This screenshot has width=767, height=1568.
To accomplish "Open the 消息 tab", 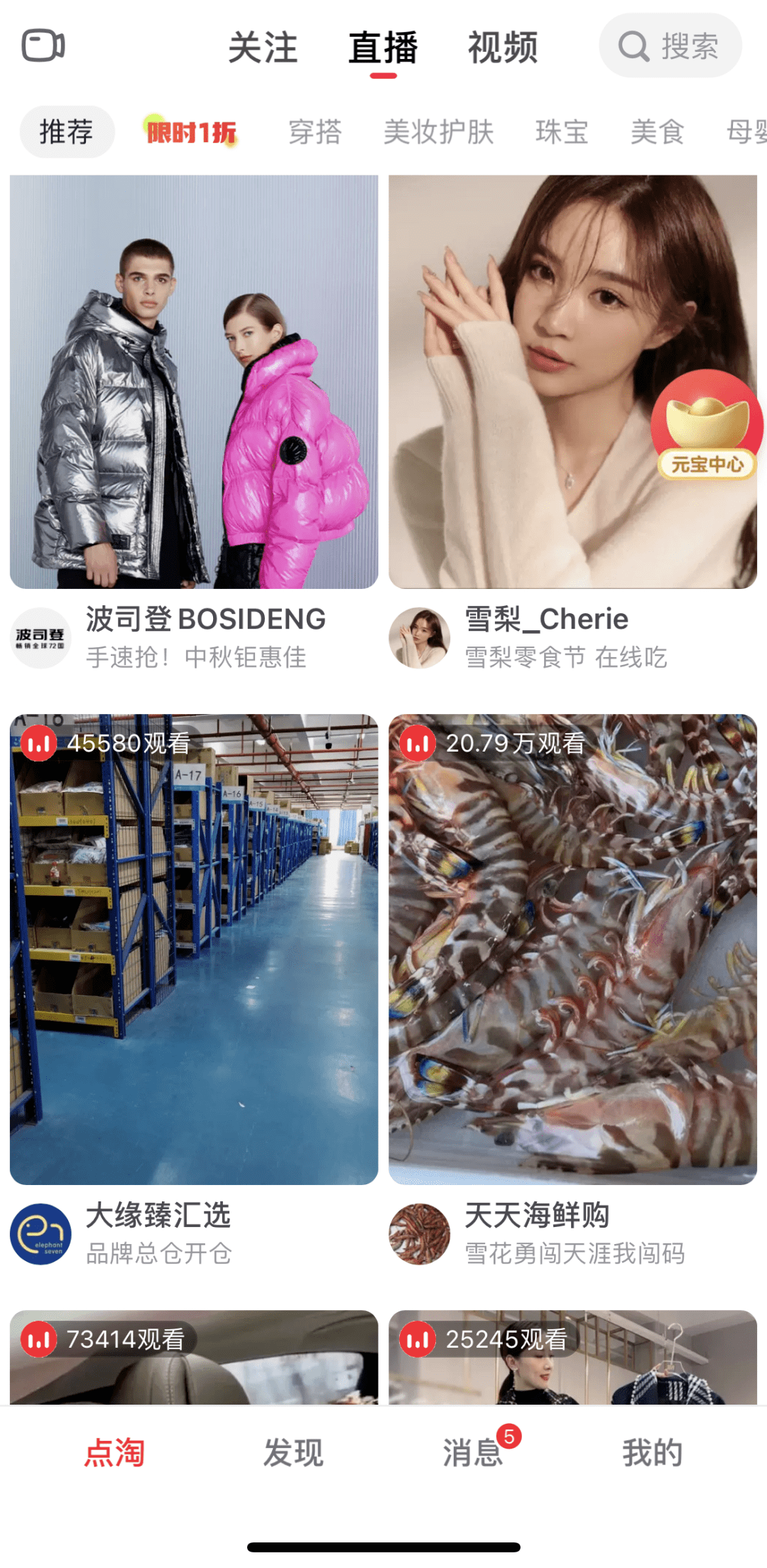I will pyautogui.click(x=473, y=1452).
